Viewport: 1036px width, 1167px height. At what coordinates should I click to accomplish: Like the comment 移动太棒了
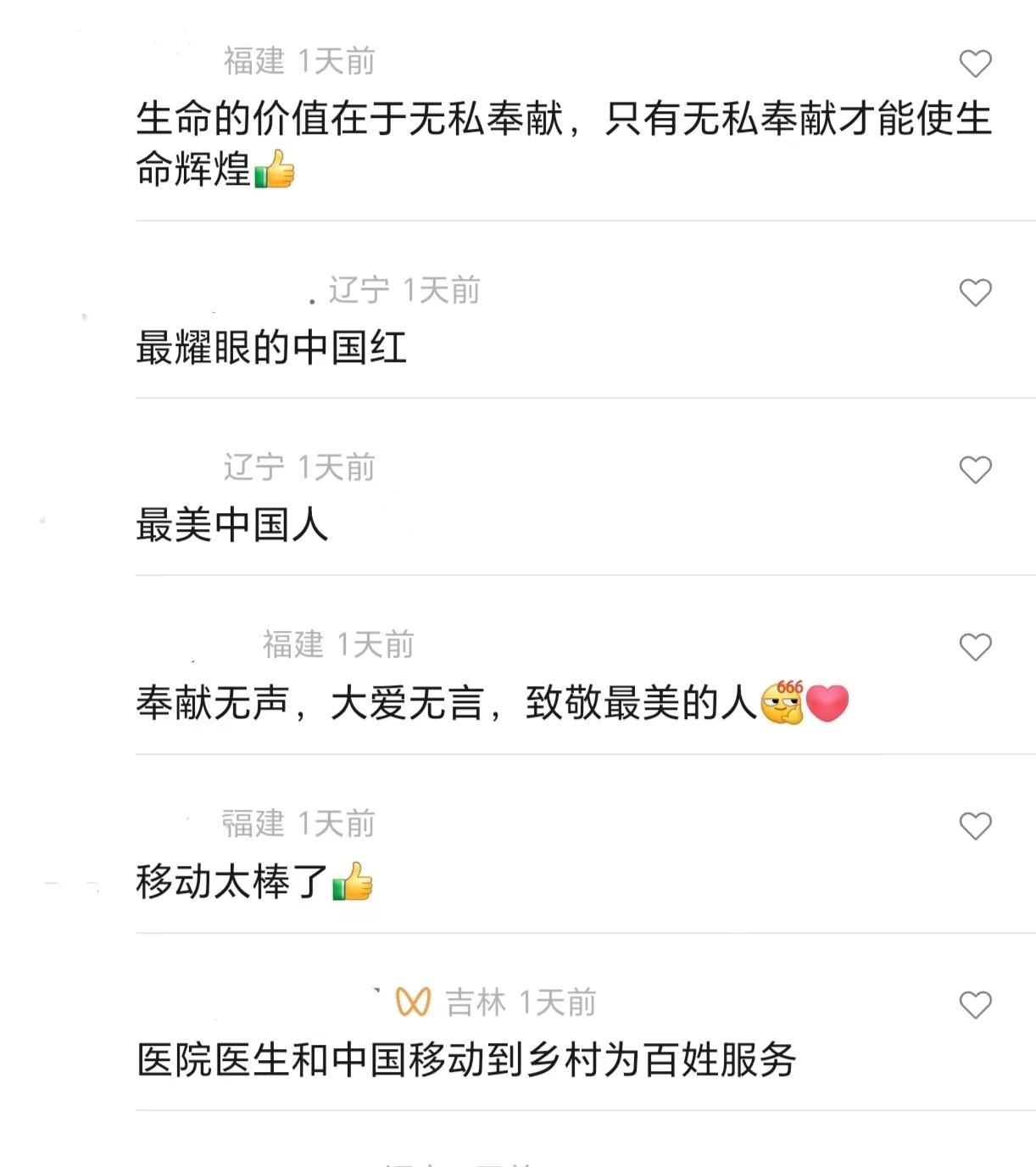(x=975, y=826)
